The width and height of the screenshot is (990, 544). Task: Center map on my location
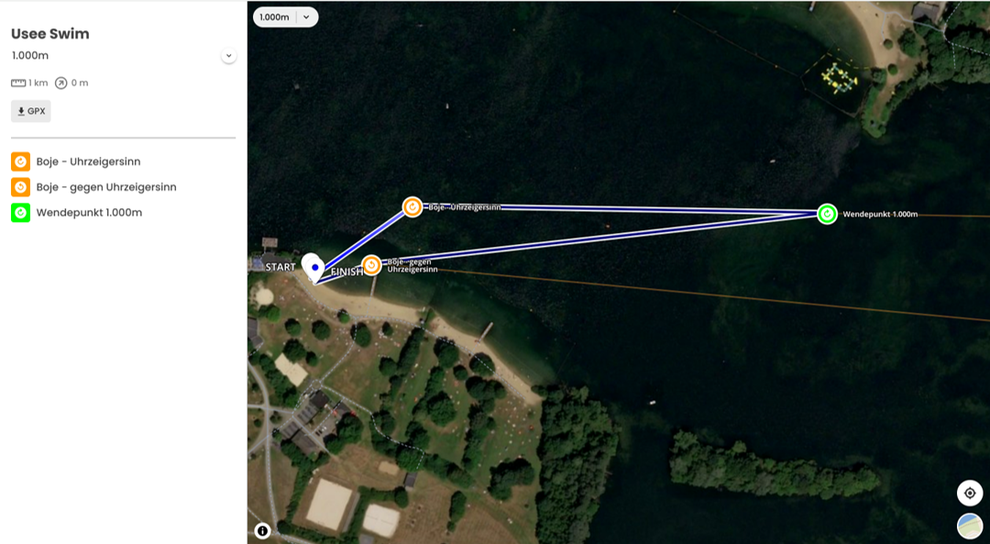point(969,493)
